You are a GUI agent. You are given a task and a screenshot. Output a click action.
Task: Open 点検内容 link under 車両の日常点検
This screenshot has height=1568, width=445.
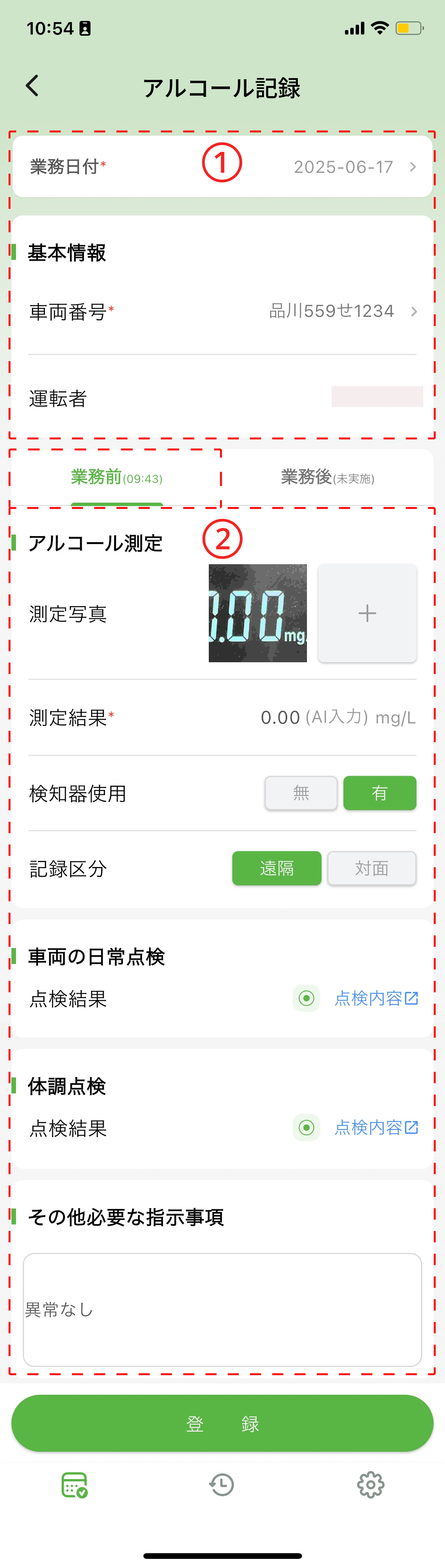(x=376, y=998)
